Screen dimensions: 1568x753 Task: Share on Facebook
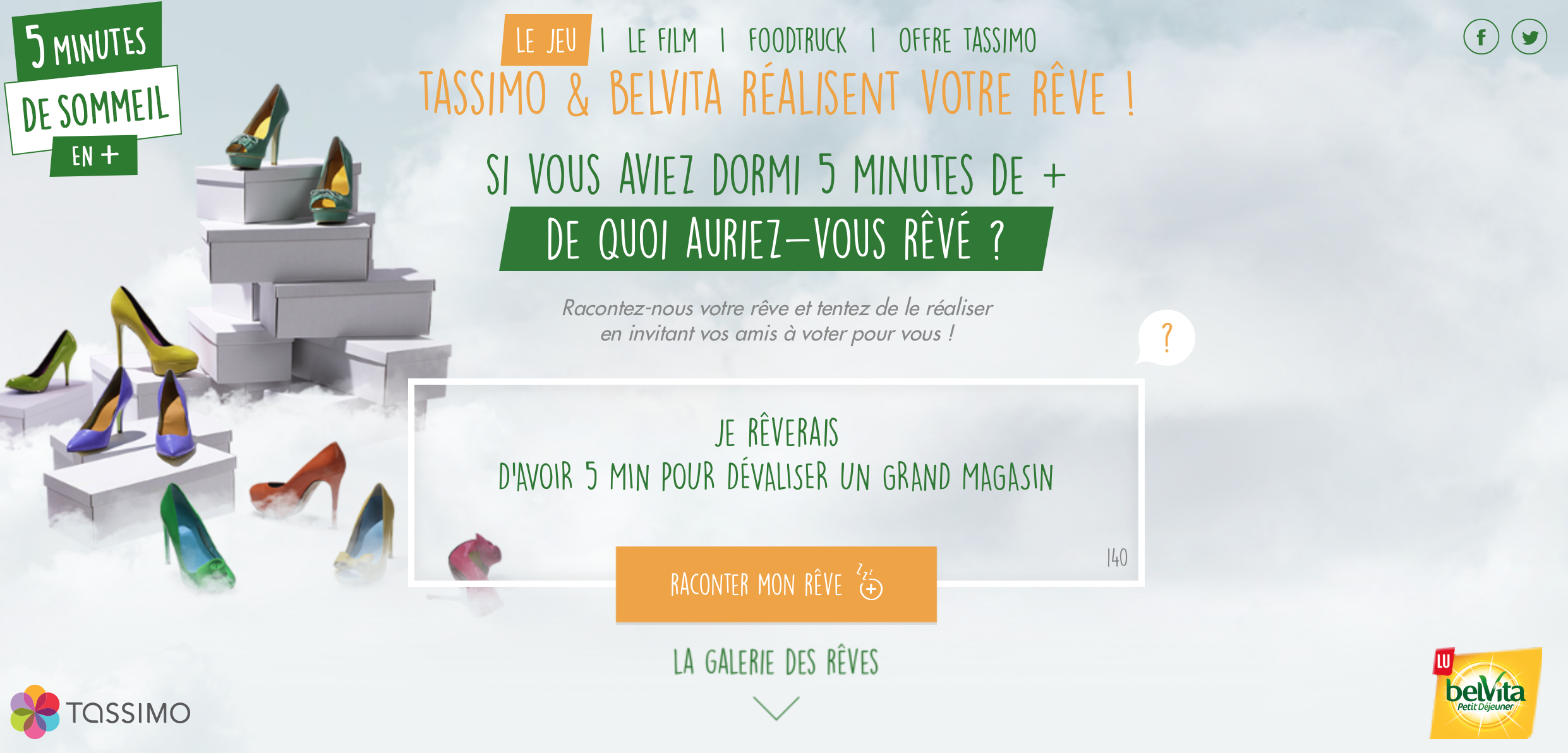pyautogui.click(x=1481, y=37)
